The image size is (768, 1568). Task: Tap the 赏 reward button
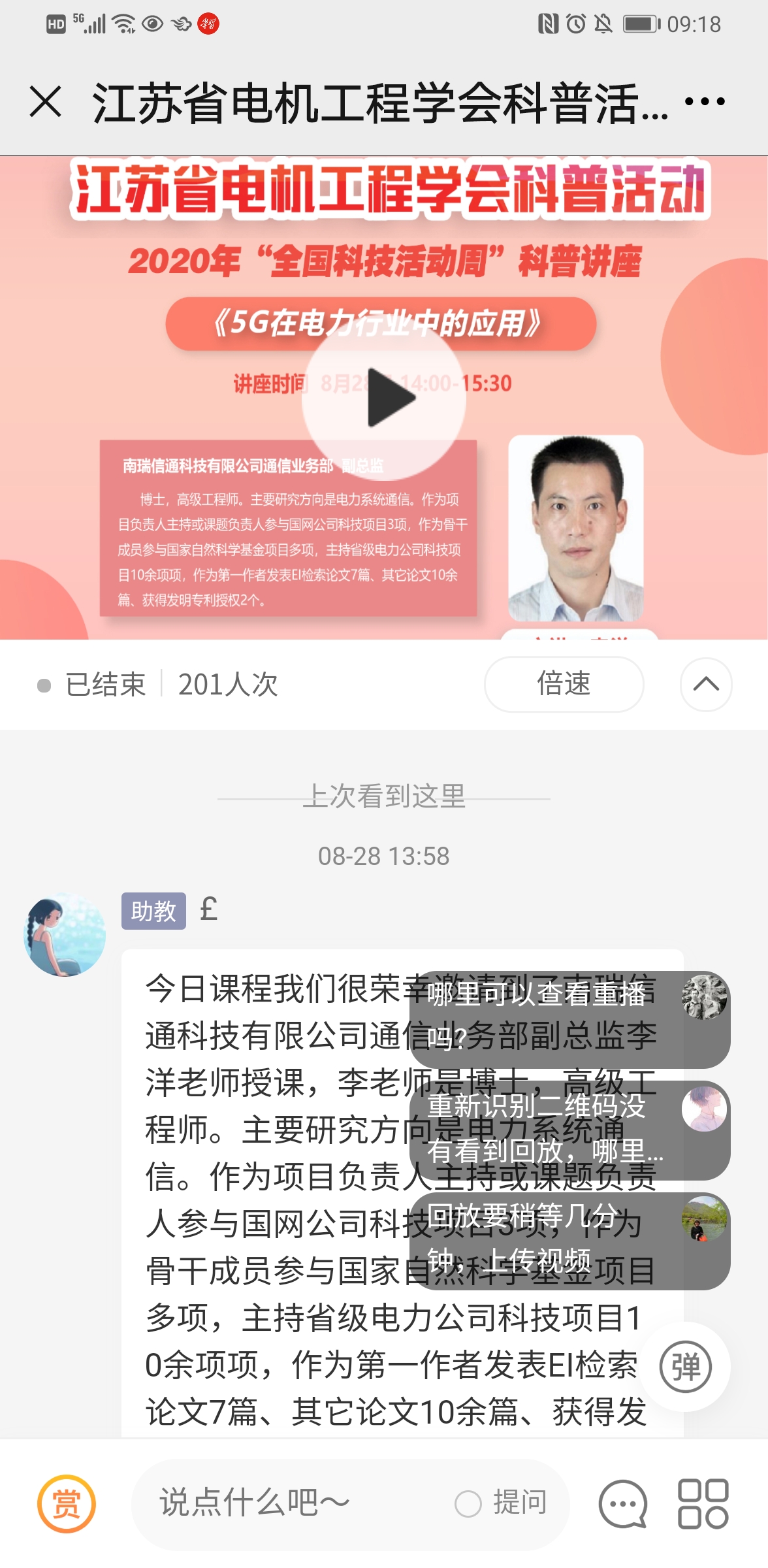pos(66,1503)
